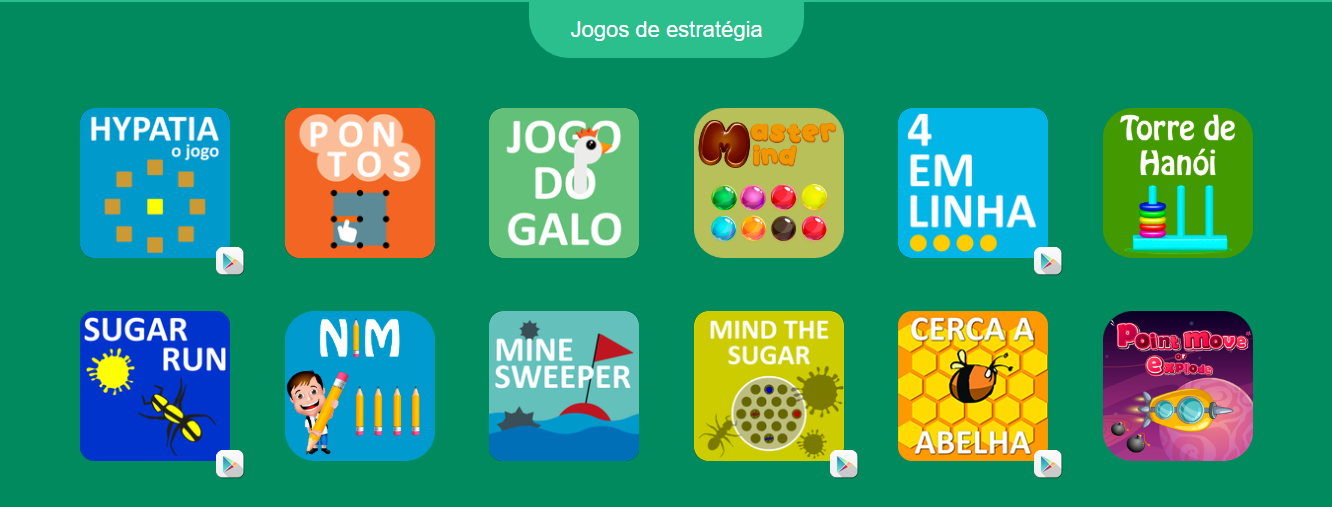Tap the Google Play badge on 4 em Linha
This screenshot has height=507, width=1332.
coord(1048,261)
